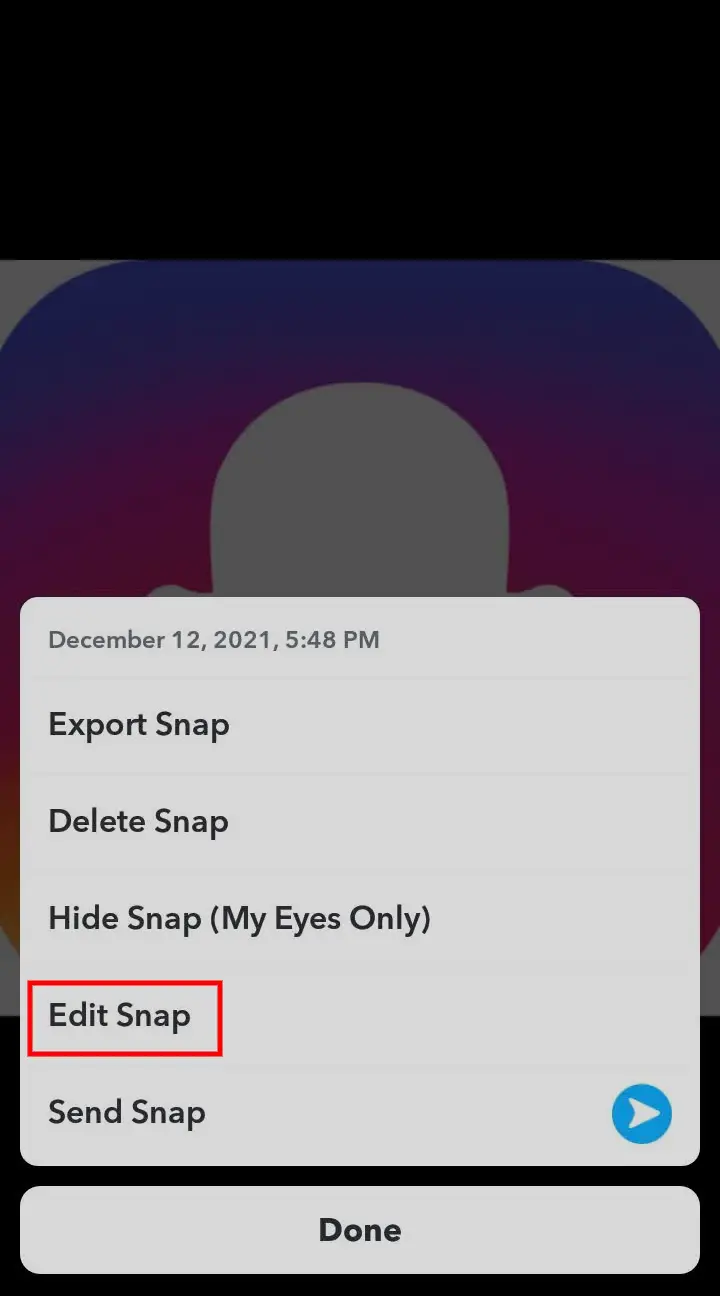Viewport: 720px width, 1296px height.
Task: Hide Snap in My Eyes Only
Action: coord(360,918)
